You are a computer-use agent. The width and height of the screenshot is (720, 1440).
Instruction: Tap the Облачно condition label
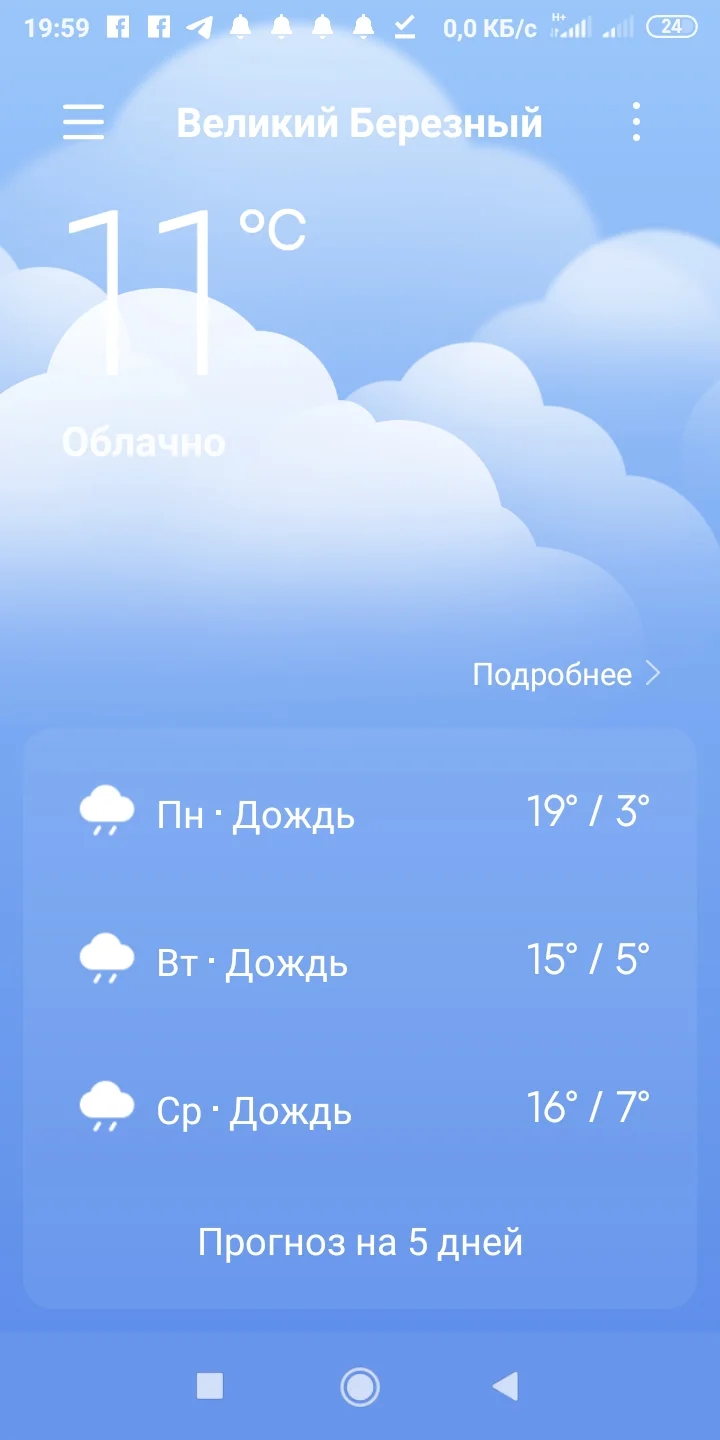pos(142,442)
